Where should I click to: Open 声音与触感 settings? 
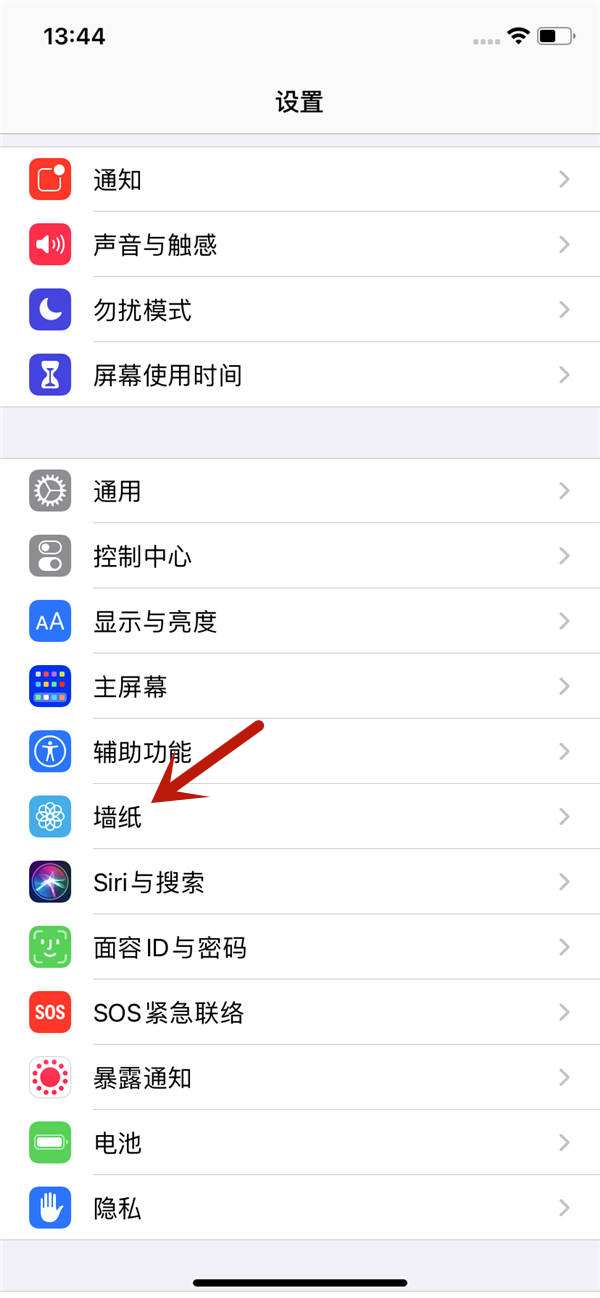tap(300, 245)
